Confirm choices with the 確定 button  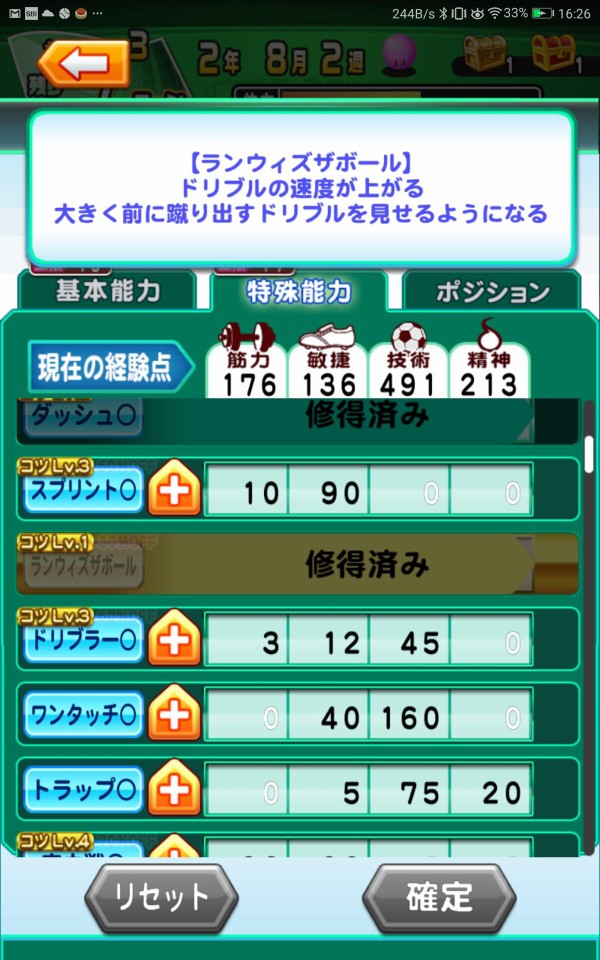(x=439, y=897)
